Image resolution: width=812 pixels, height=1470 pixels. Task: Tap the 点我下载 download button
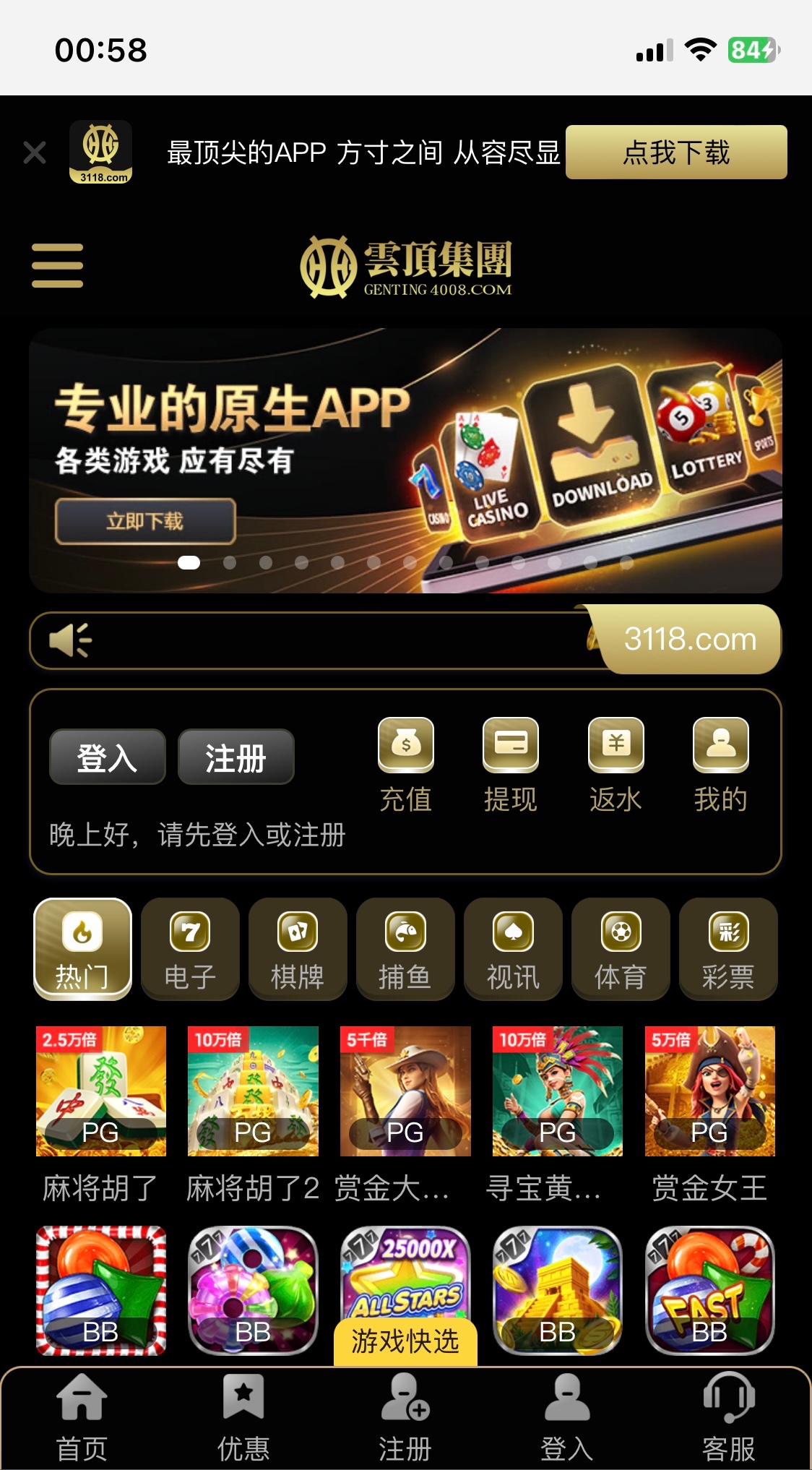675,152
